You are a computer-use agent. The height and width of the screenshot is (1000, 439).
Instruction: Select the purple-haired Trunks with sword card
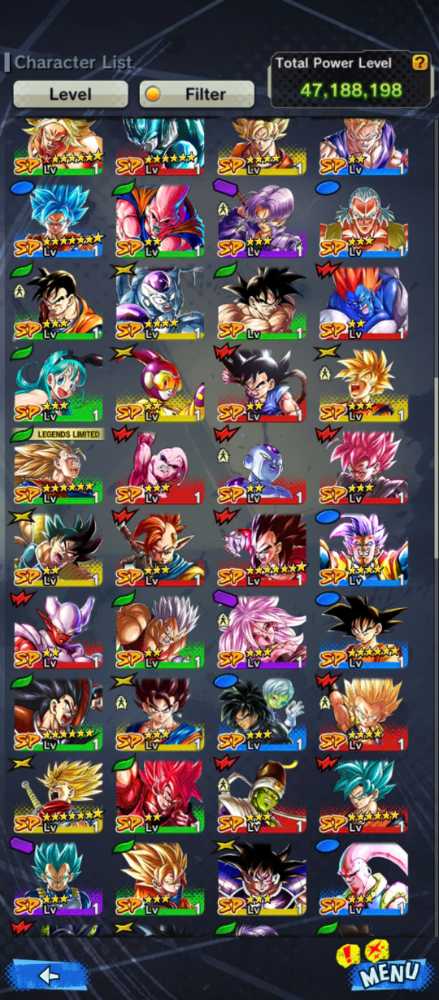pyautogui.click(x=262, y=219)
